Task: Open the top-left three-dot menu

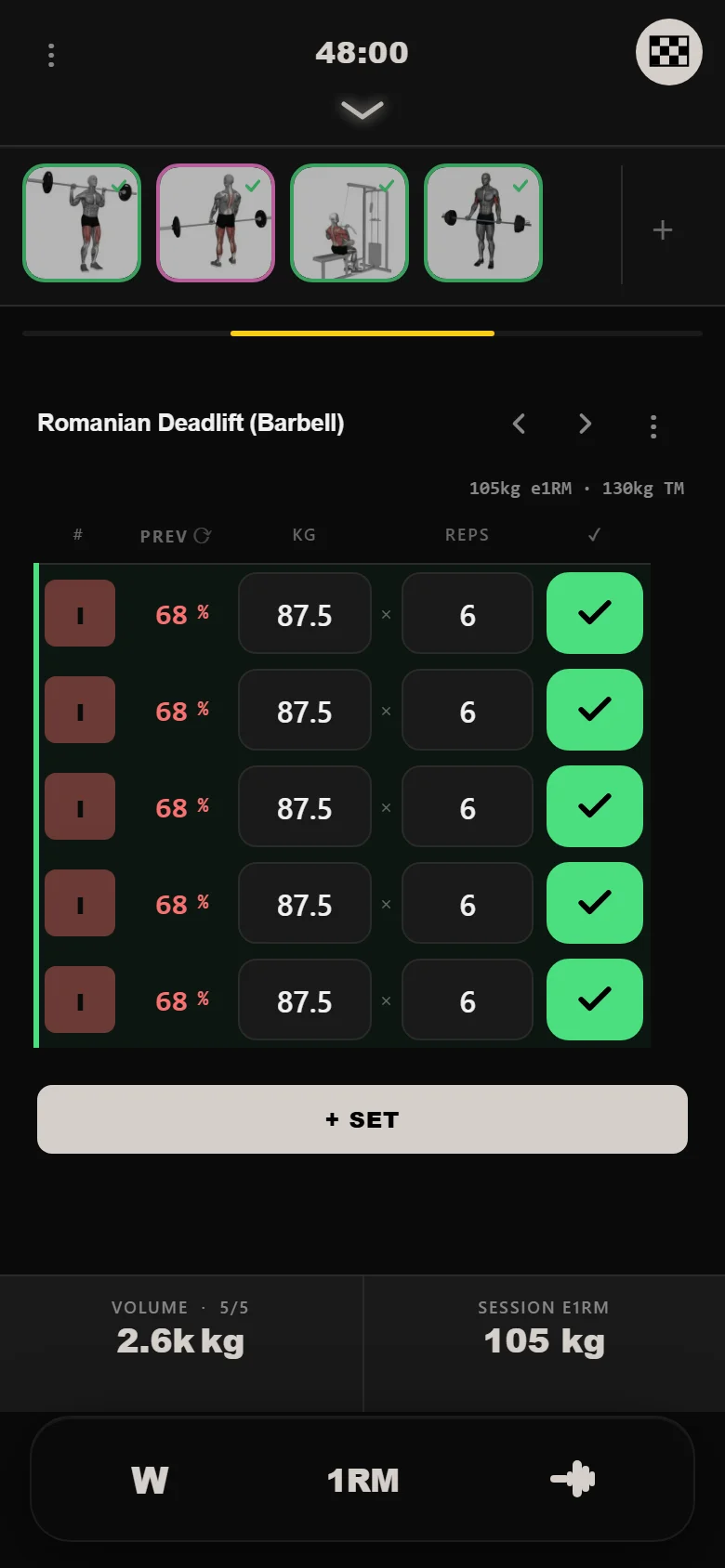Action: click(x=51, y=55)
